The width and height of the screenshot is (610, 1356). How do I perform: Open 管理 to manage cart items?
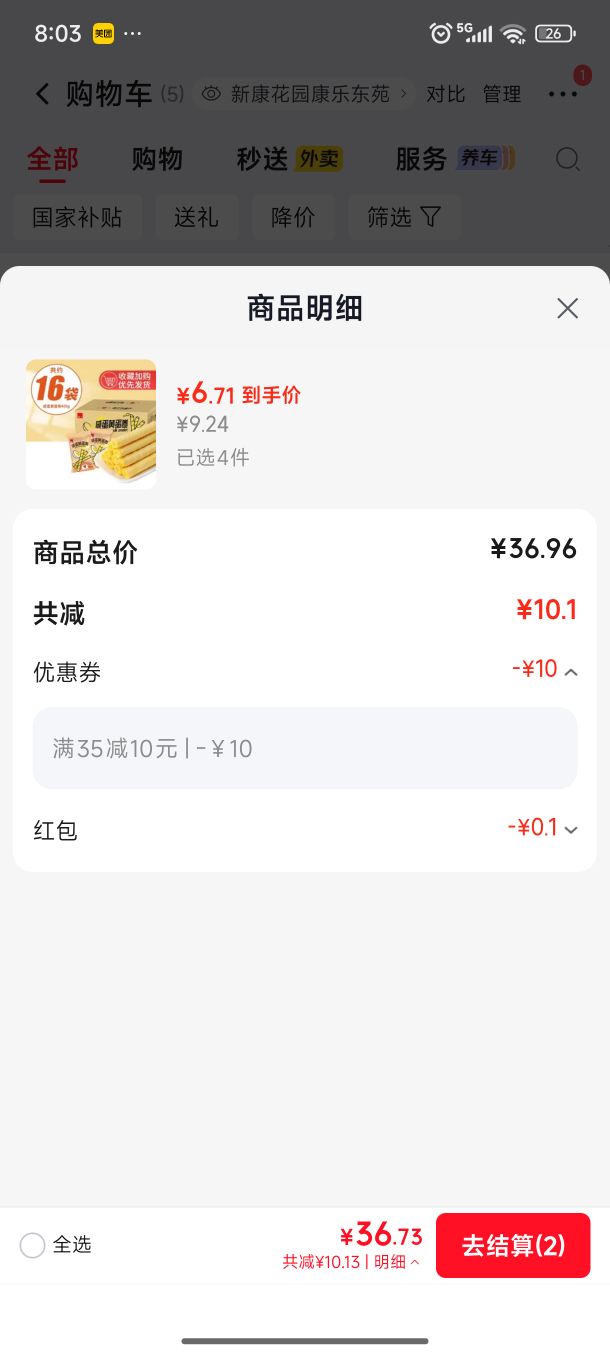502,94
